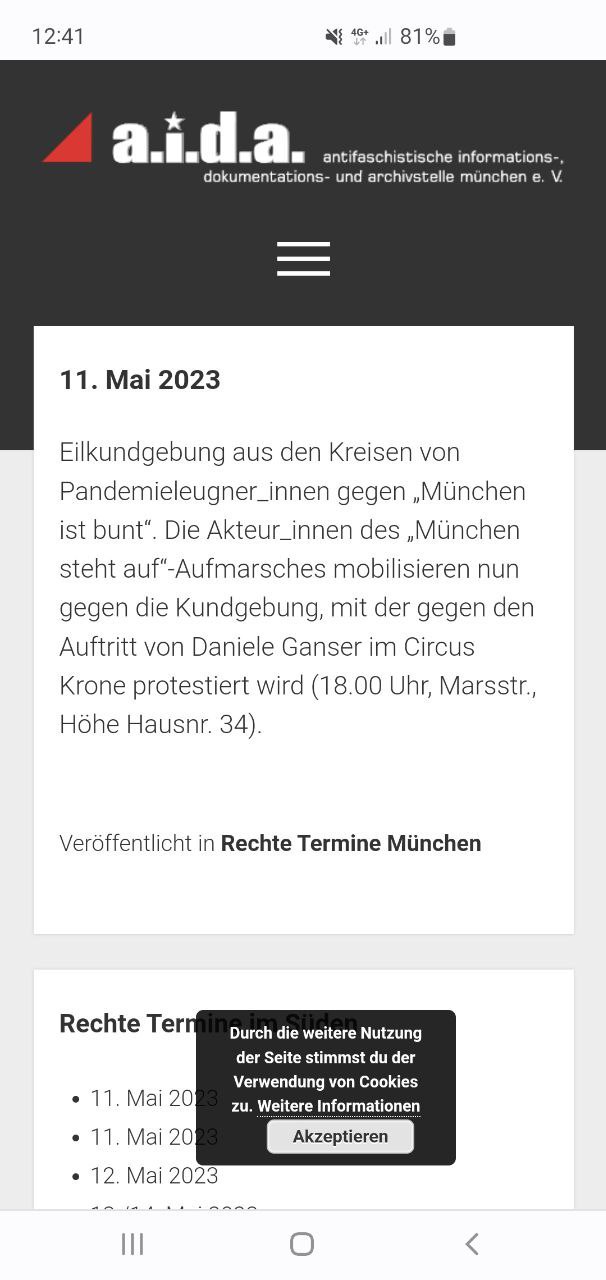
Task: Go to the phone's home screen
Action: (302, 1244)
